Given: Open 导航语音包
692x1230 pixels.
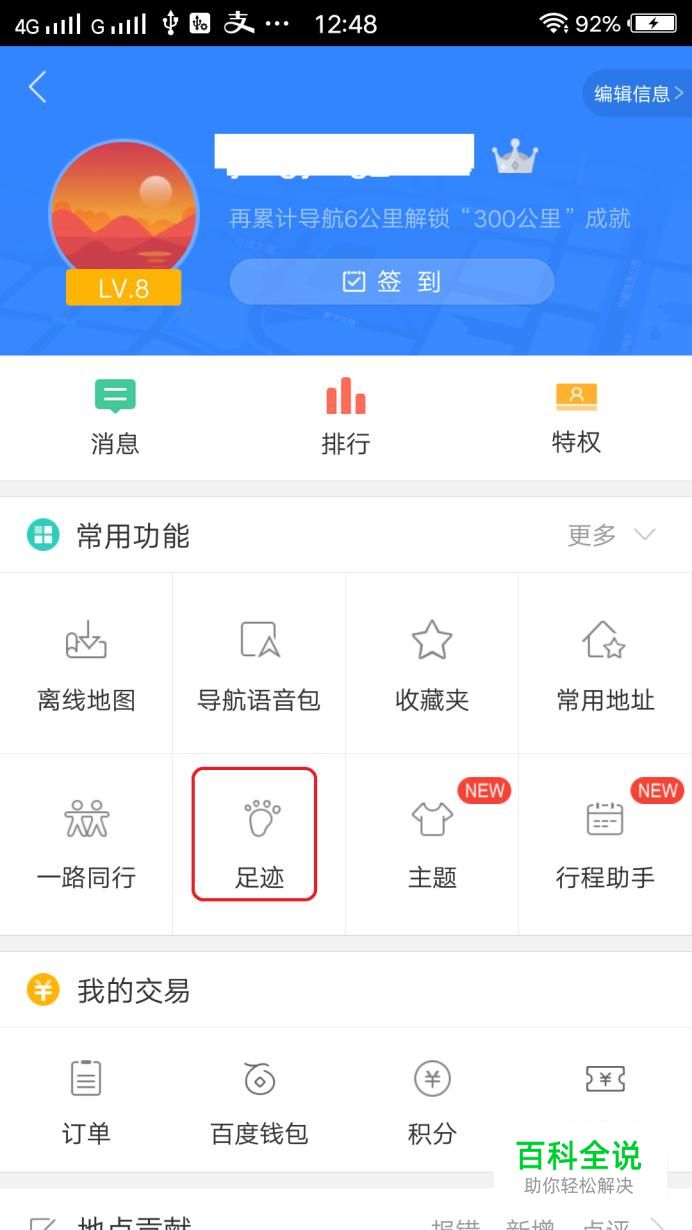Looking at the screenshot, I should tap(259, 664).
